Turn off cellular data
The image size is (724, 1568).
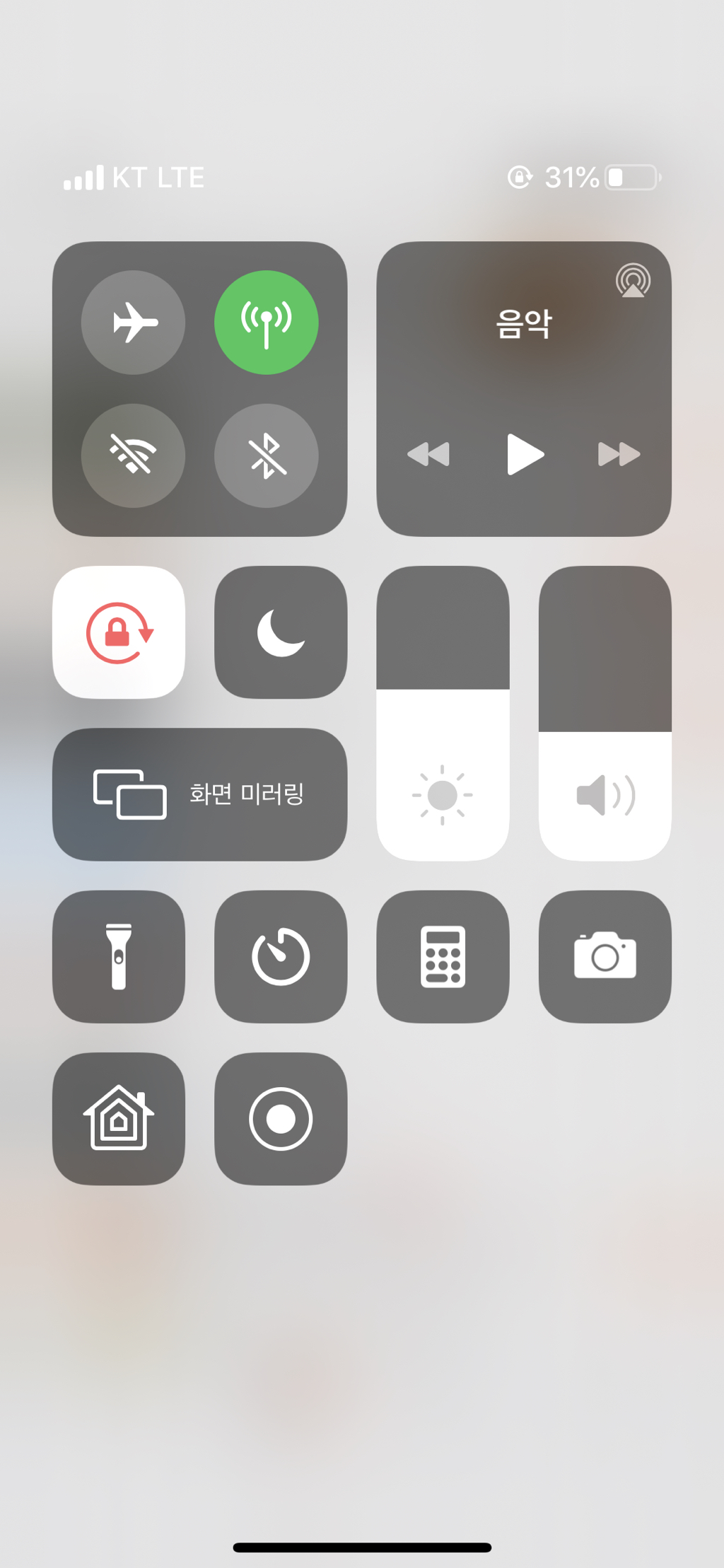click(267, 323)
